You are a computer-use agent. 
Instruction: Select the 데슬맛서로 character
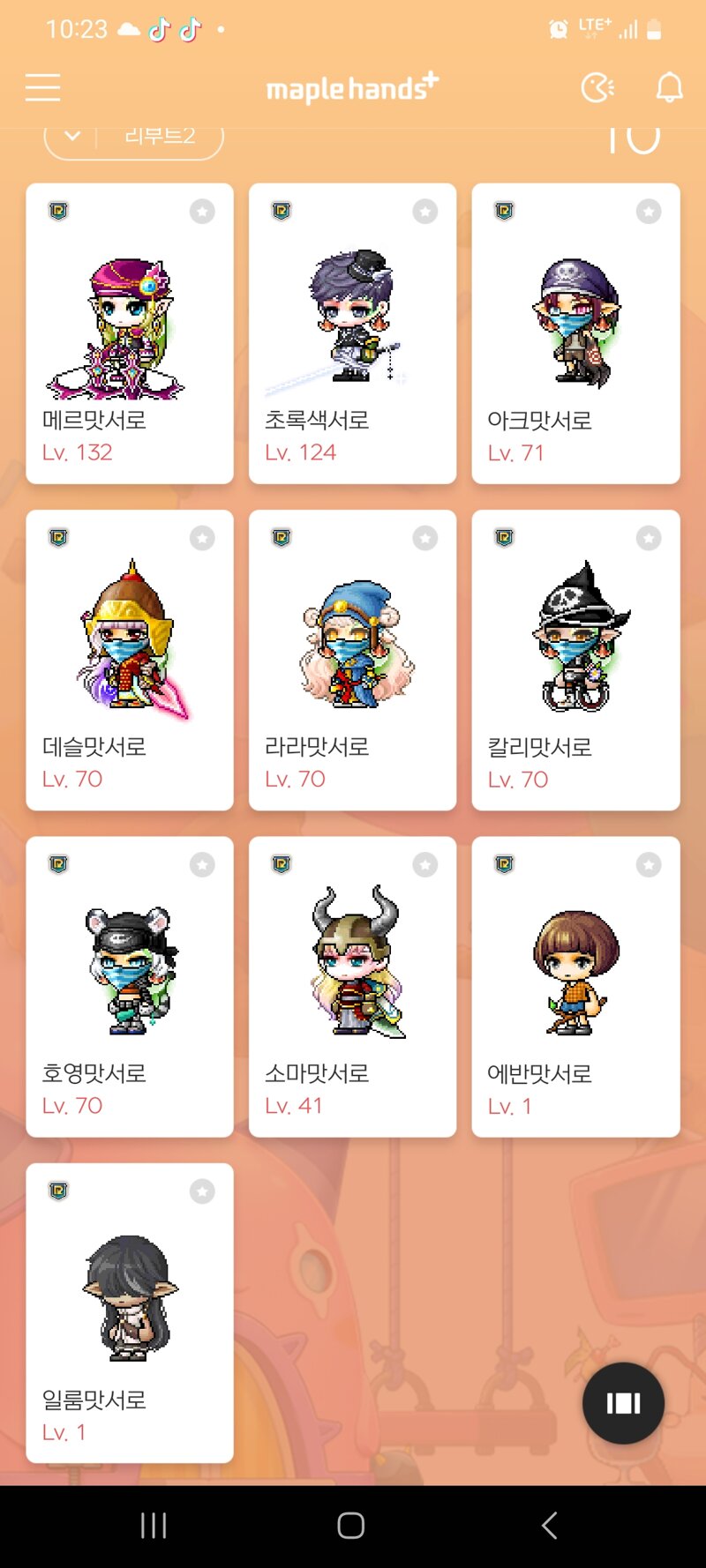[130, 660]
